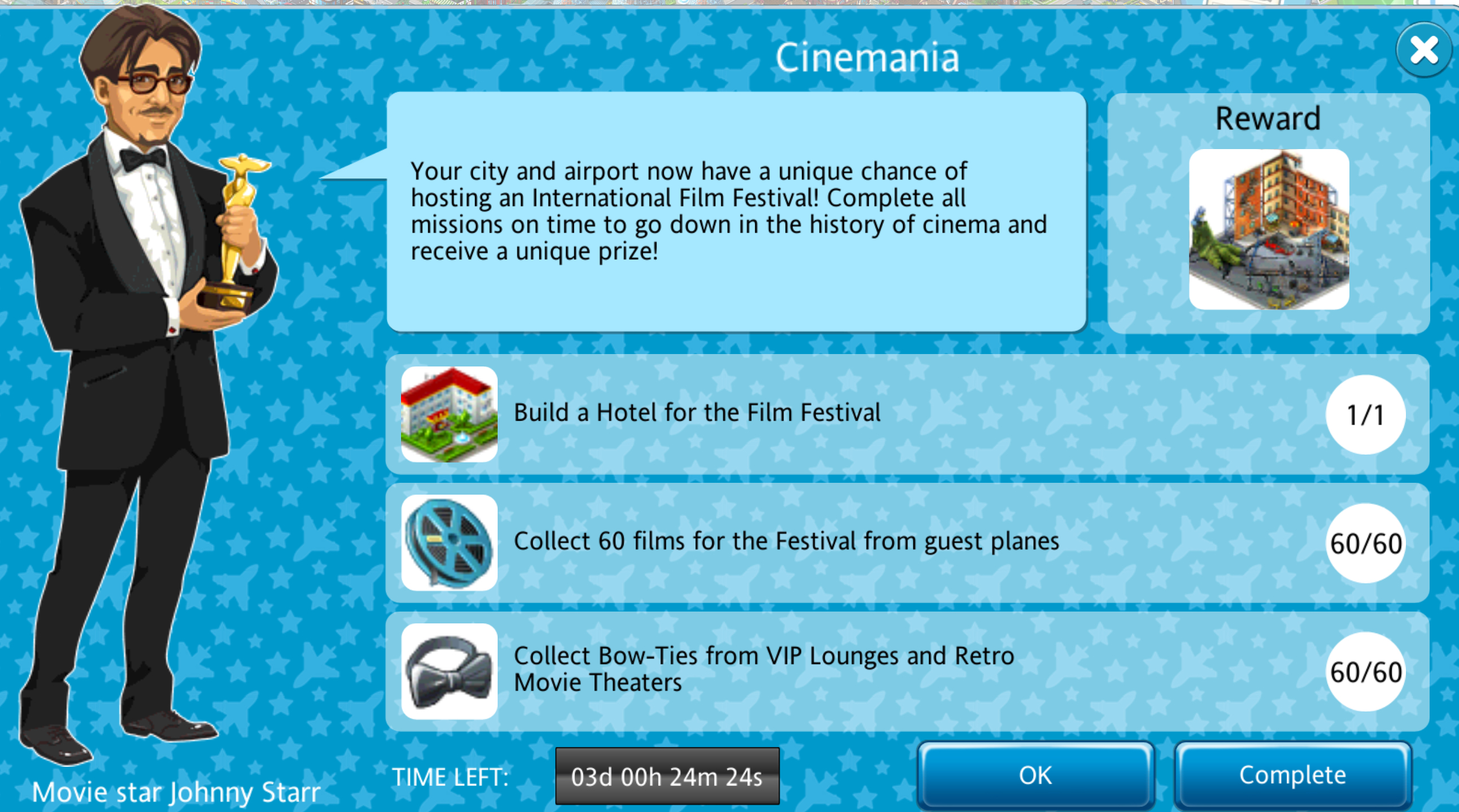The height and width of the screenshot is (812, 1459).
Task: View the reward building tile
Action: tap(1269, 229)
